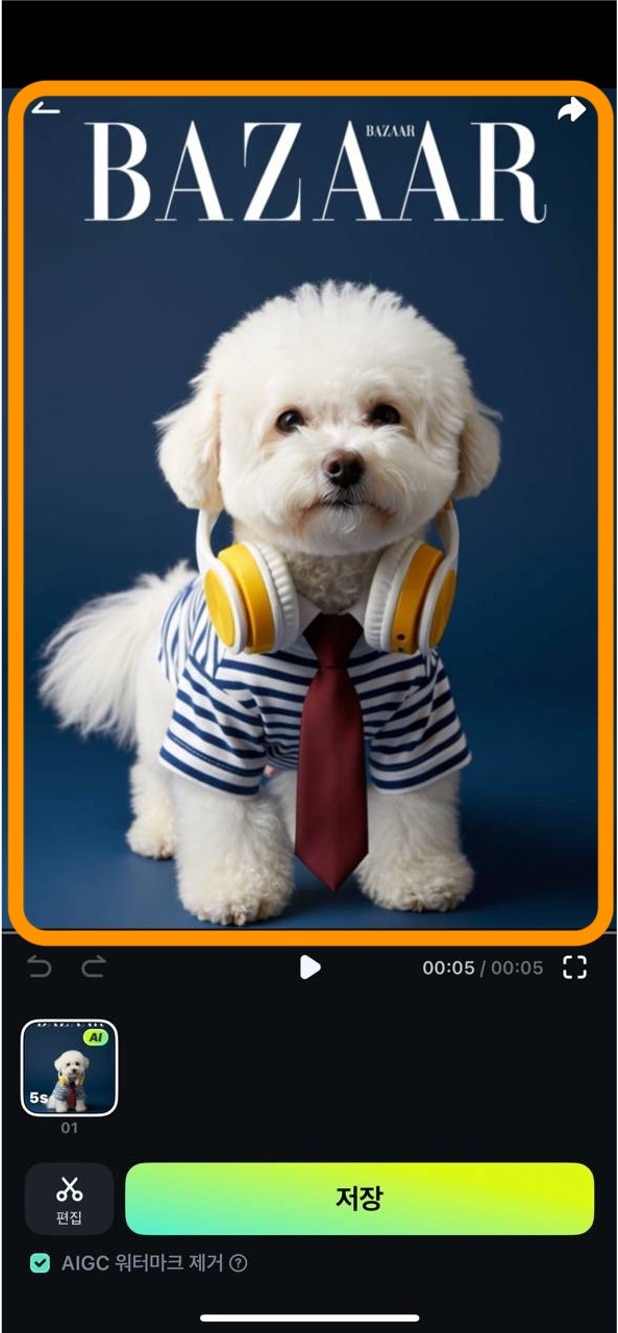Open help for AIGC 워터마크 제거
The width and height of the screenshot is (618, 1333).
pyautogui.click(x=238, y=1263)
